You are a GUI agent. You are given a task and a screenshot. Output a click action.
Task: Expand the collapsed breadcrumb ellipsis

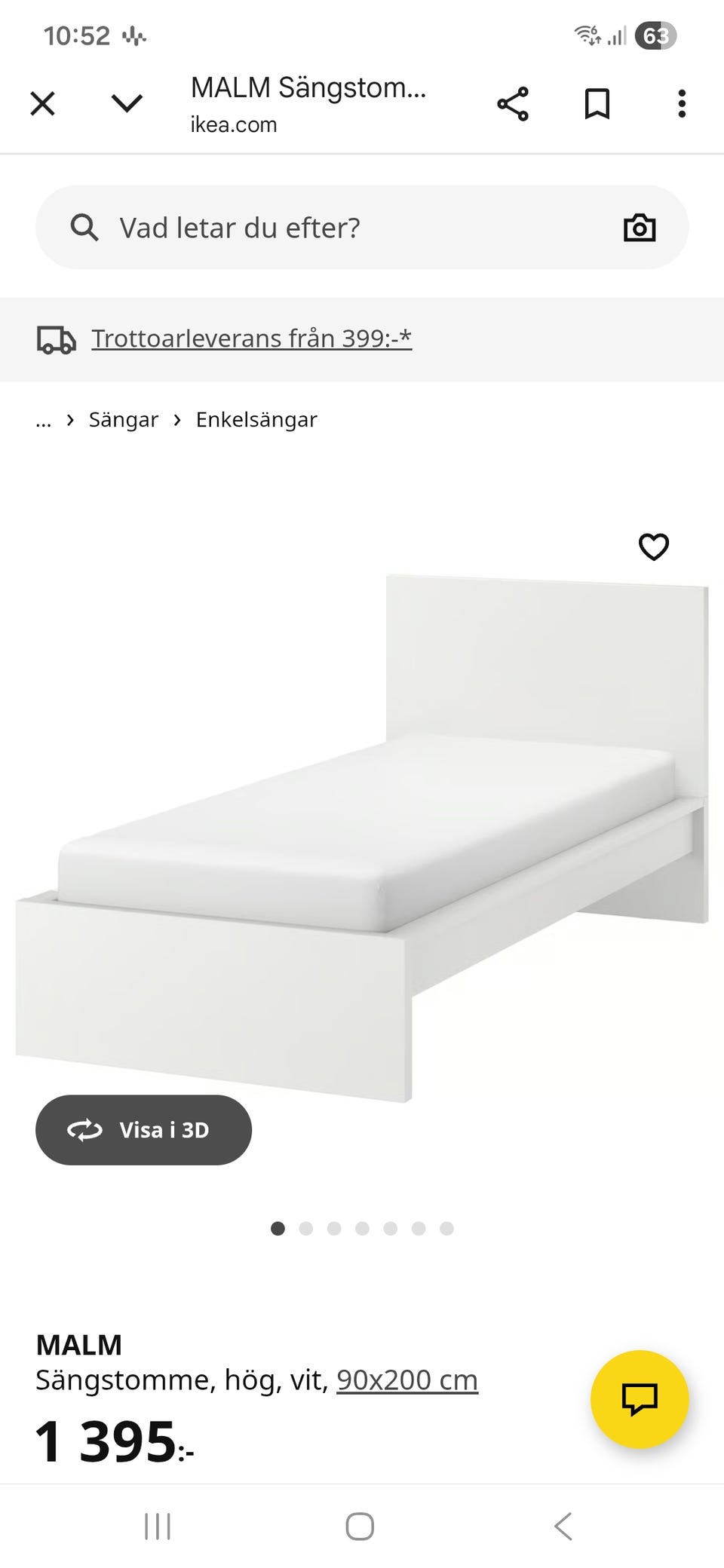44,420
